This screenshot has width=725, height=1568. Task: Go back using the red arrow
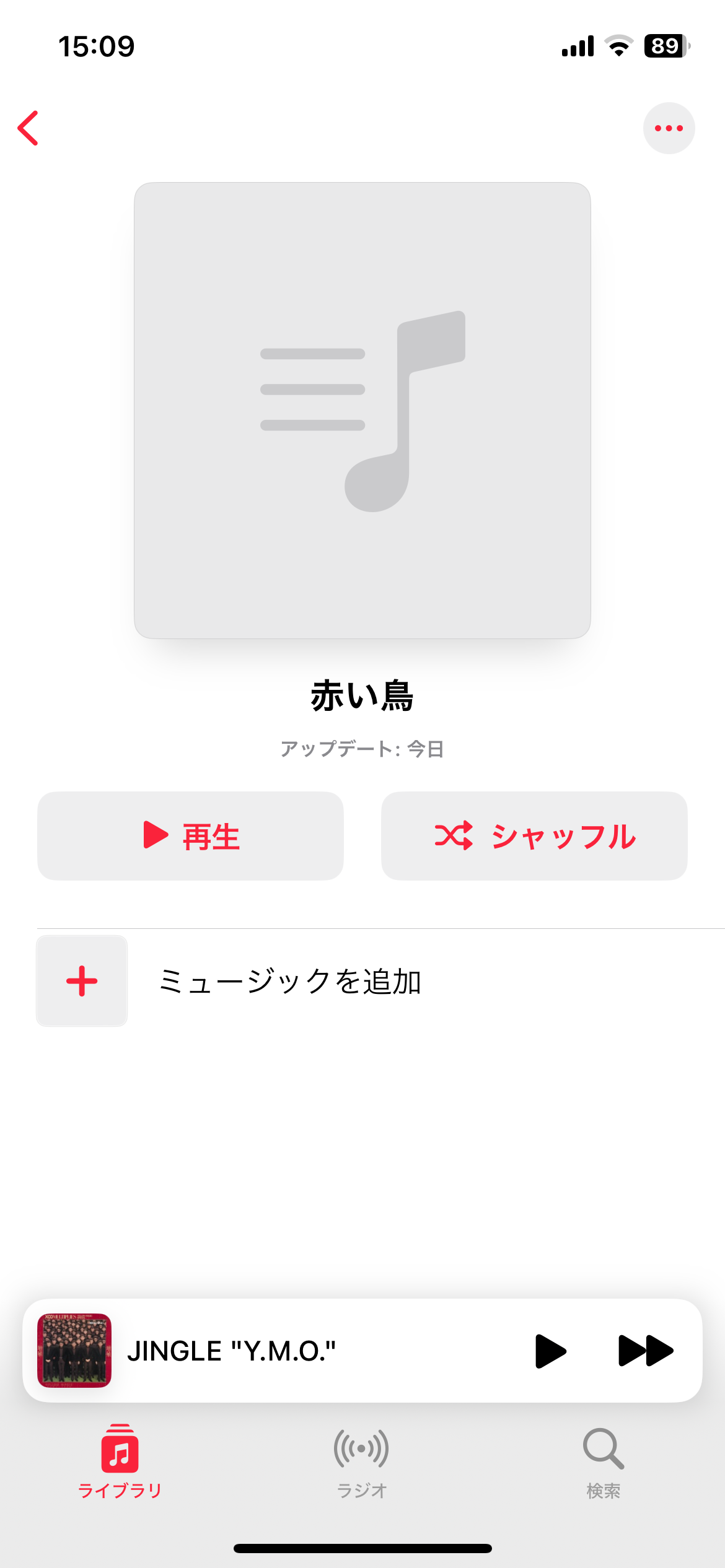tap(29, 128)
